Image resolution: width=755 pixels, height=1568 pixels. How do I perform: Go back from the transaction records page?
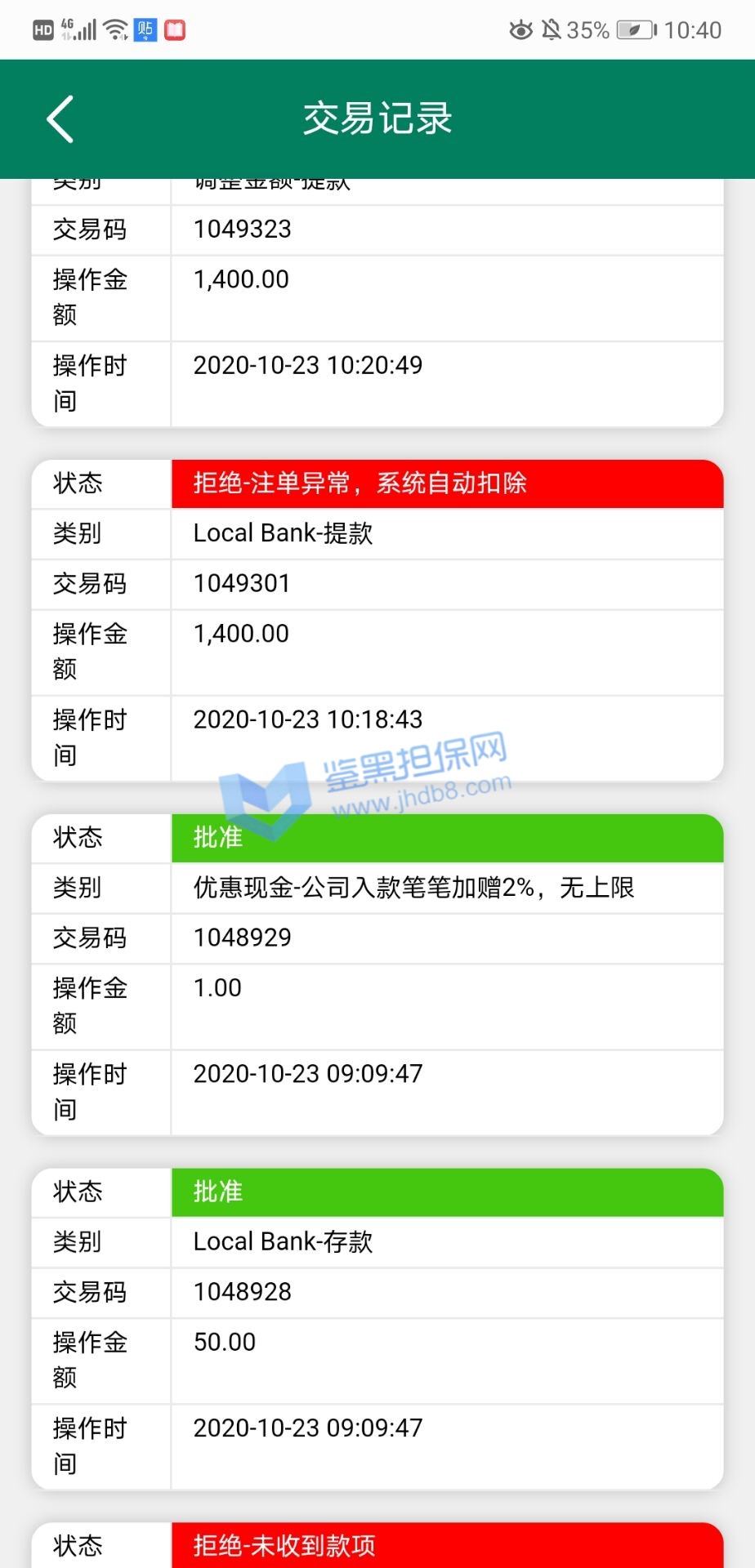click(60, 119)
